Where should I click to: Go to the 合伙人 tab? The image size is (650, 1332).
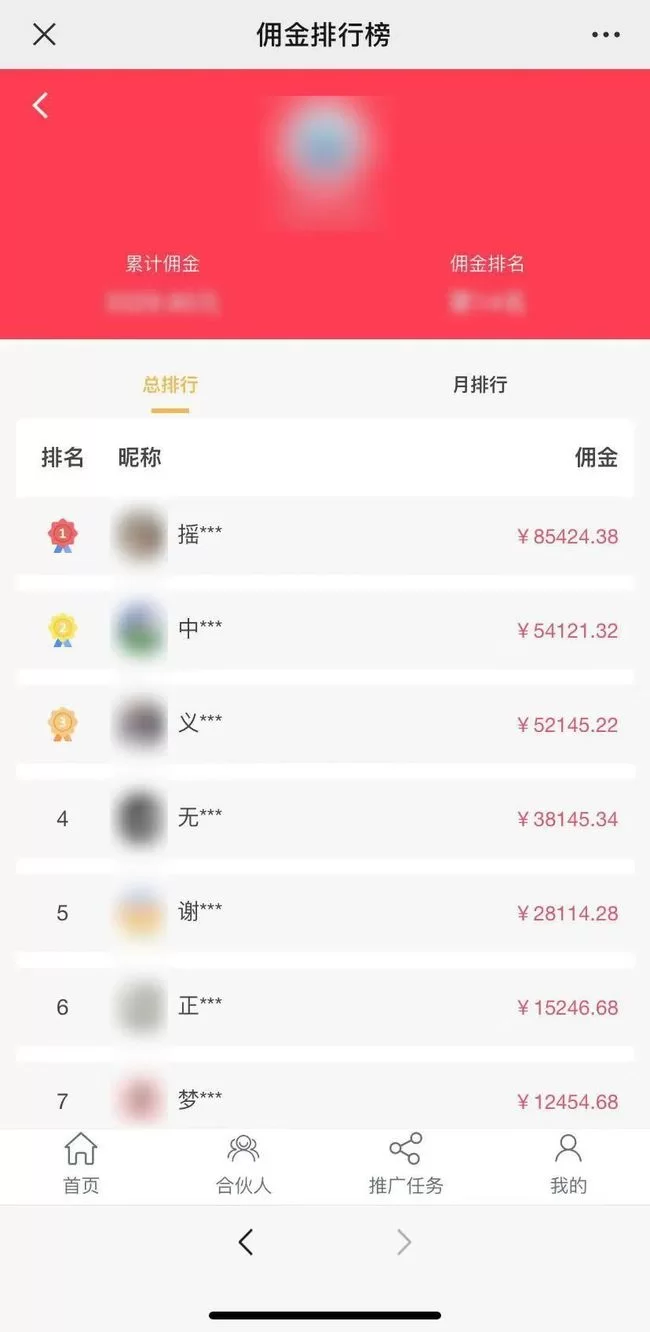[243, 1165]
